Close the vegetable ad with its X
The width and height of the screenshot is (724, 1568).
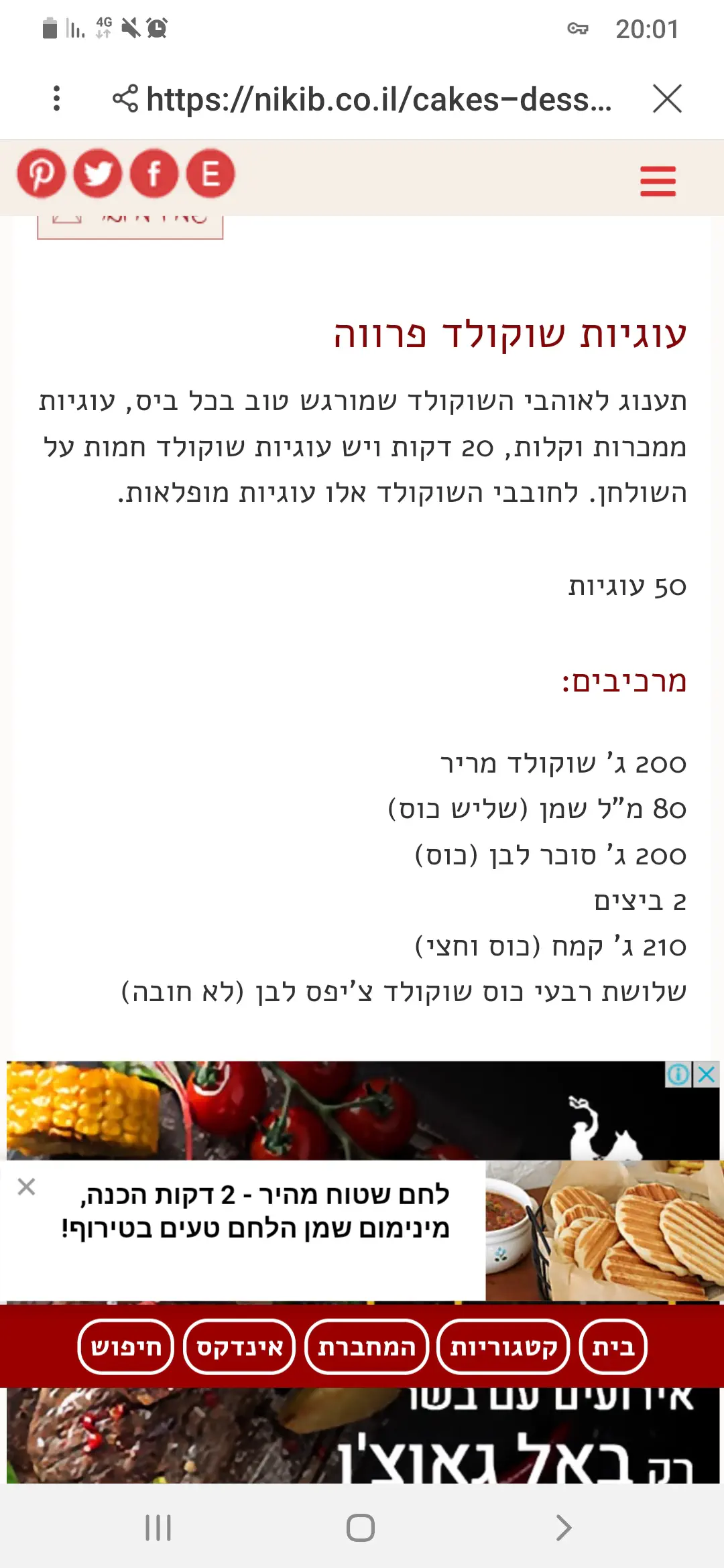[x=707, y=1075]
